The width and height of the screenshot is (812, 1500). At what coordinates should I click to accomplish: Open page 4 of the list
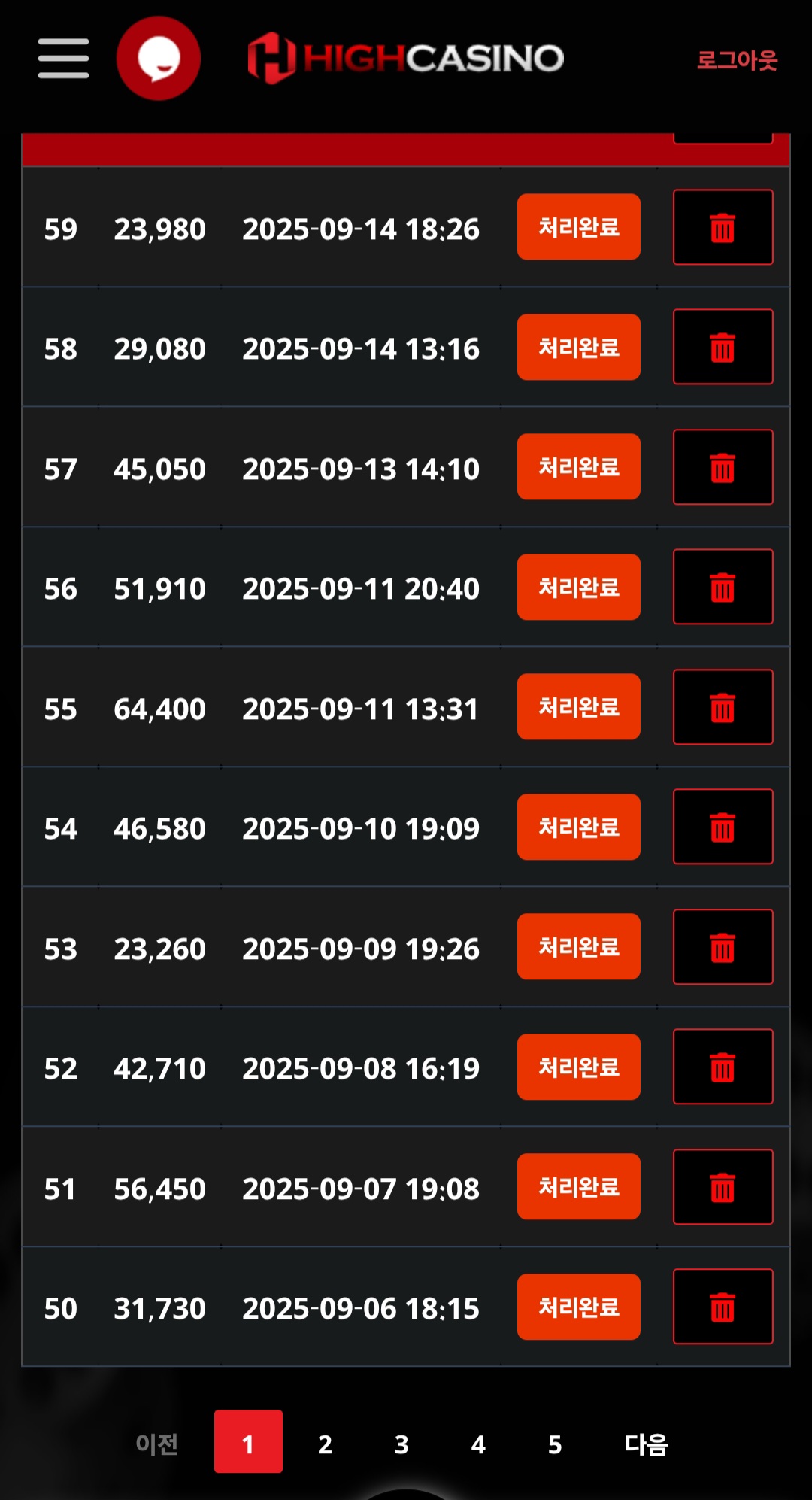(x=478, y=1444)
